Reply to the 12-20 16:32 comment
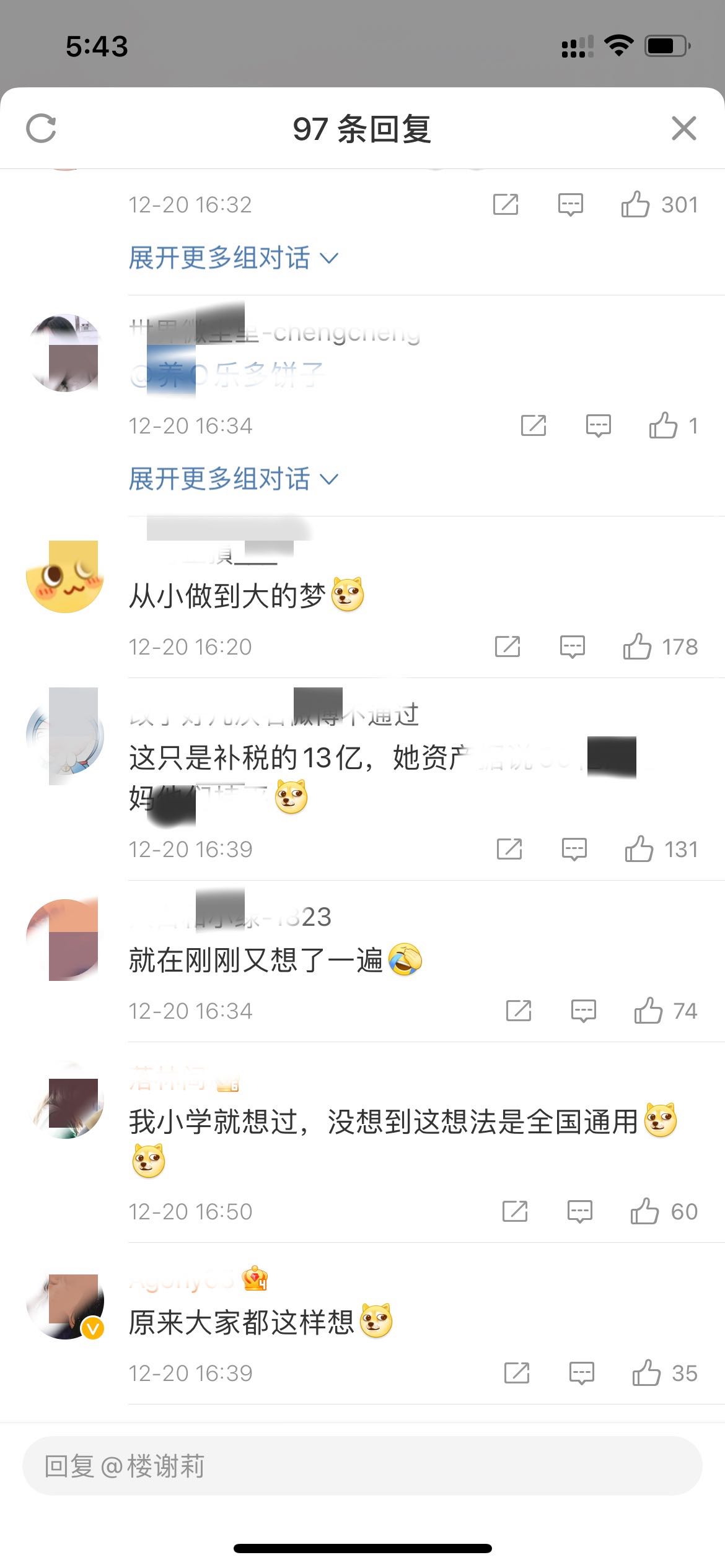Viewport: 725px width, 1568px height. (x=570, y=204)
